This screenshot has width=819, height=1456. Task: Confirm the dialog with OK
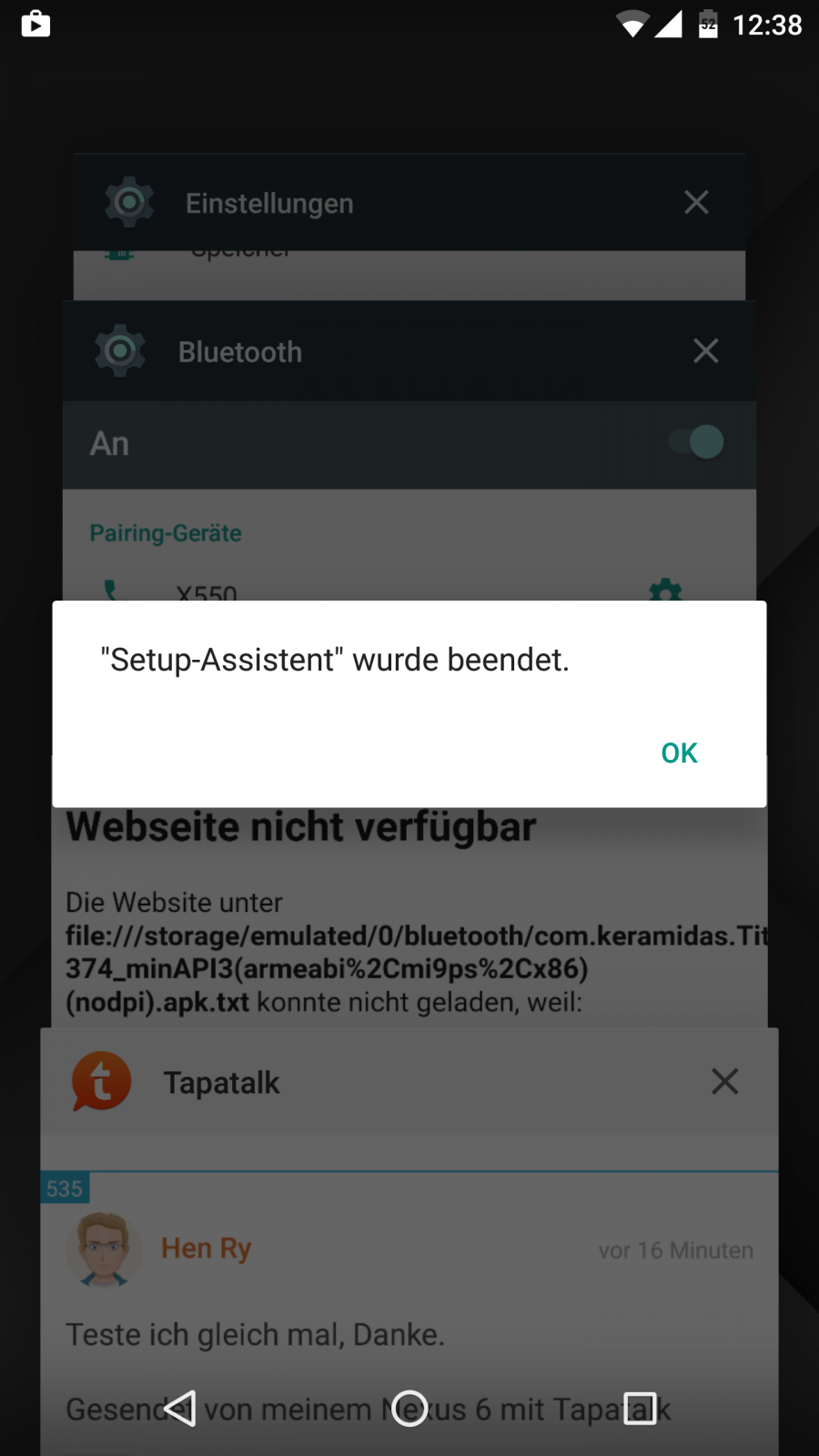679,753
